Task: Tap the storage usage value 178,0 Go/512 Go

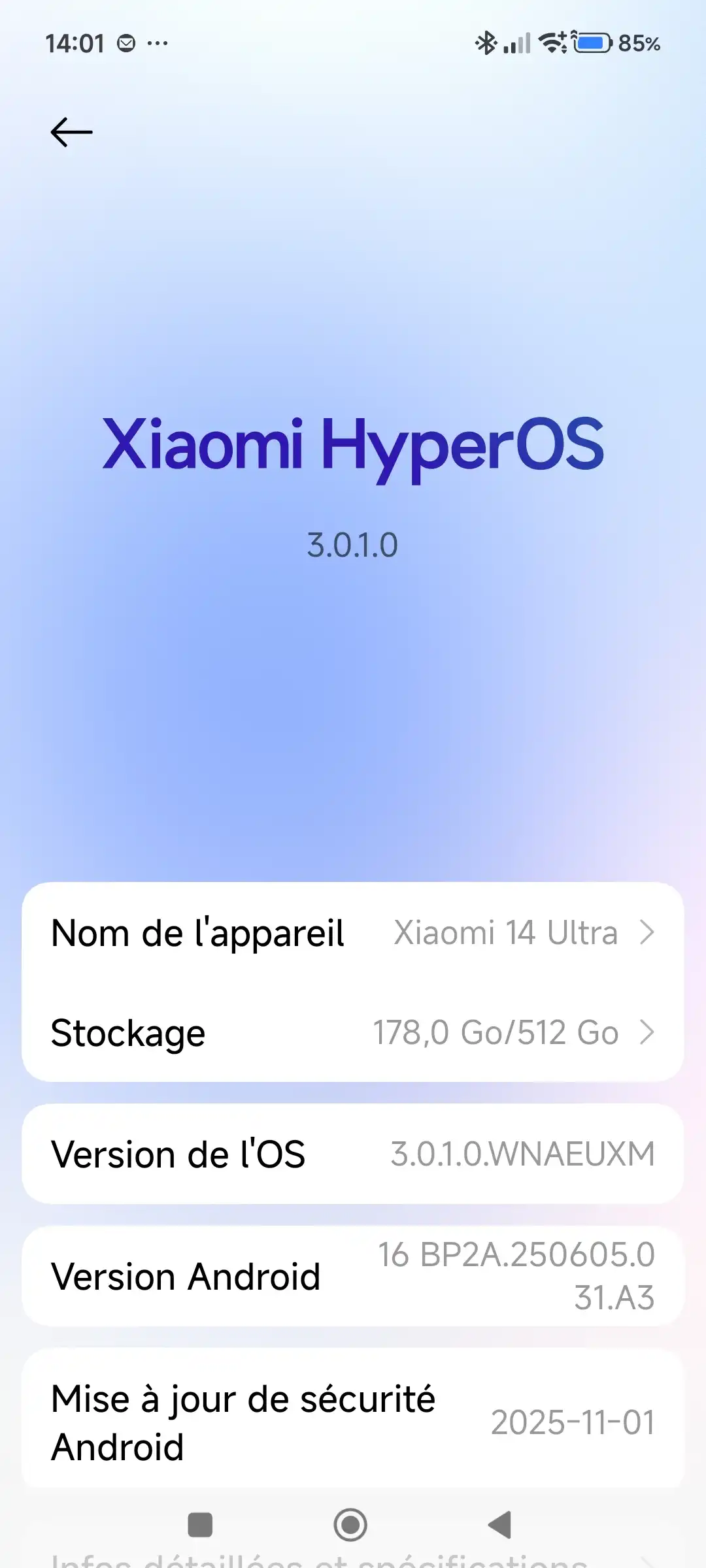Action: coord(495,1033)
